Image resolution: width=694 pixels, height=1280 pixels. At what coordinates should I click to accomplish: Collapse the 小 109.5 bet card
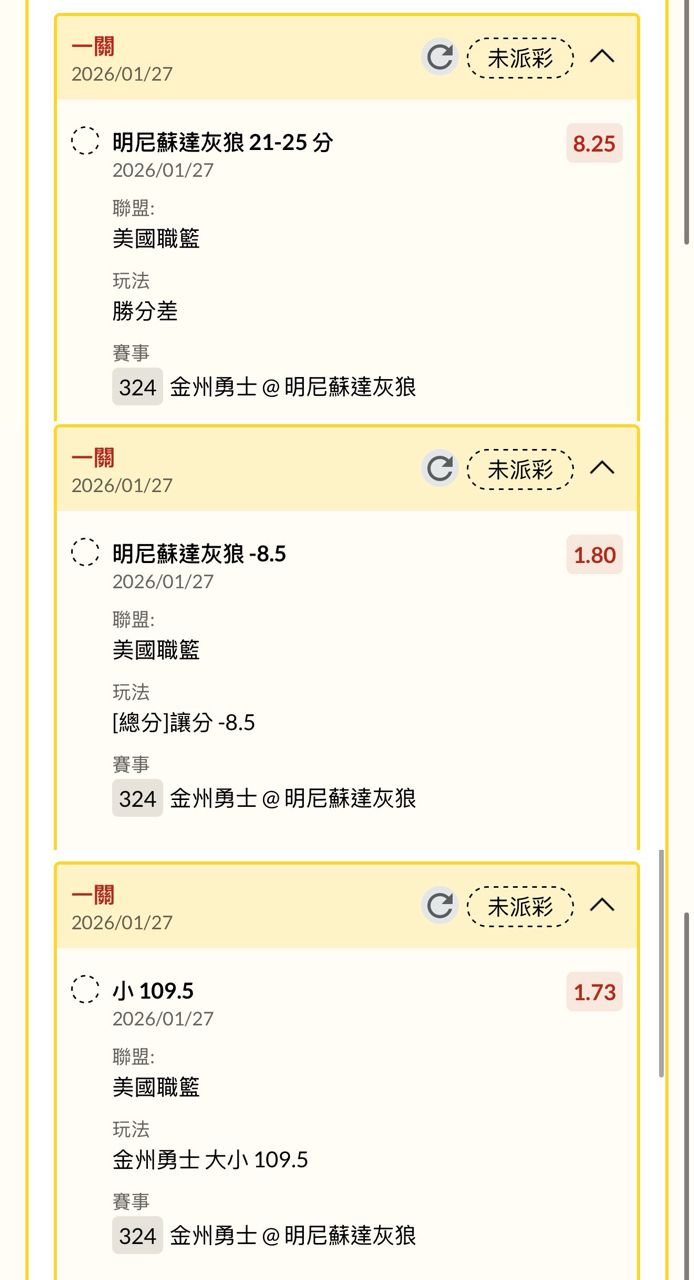(x=602, y=905)
